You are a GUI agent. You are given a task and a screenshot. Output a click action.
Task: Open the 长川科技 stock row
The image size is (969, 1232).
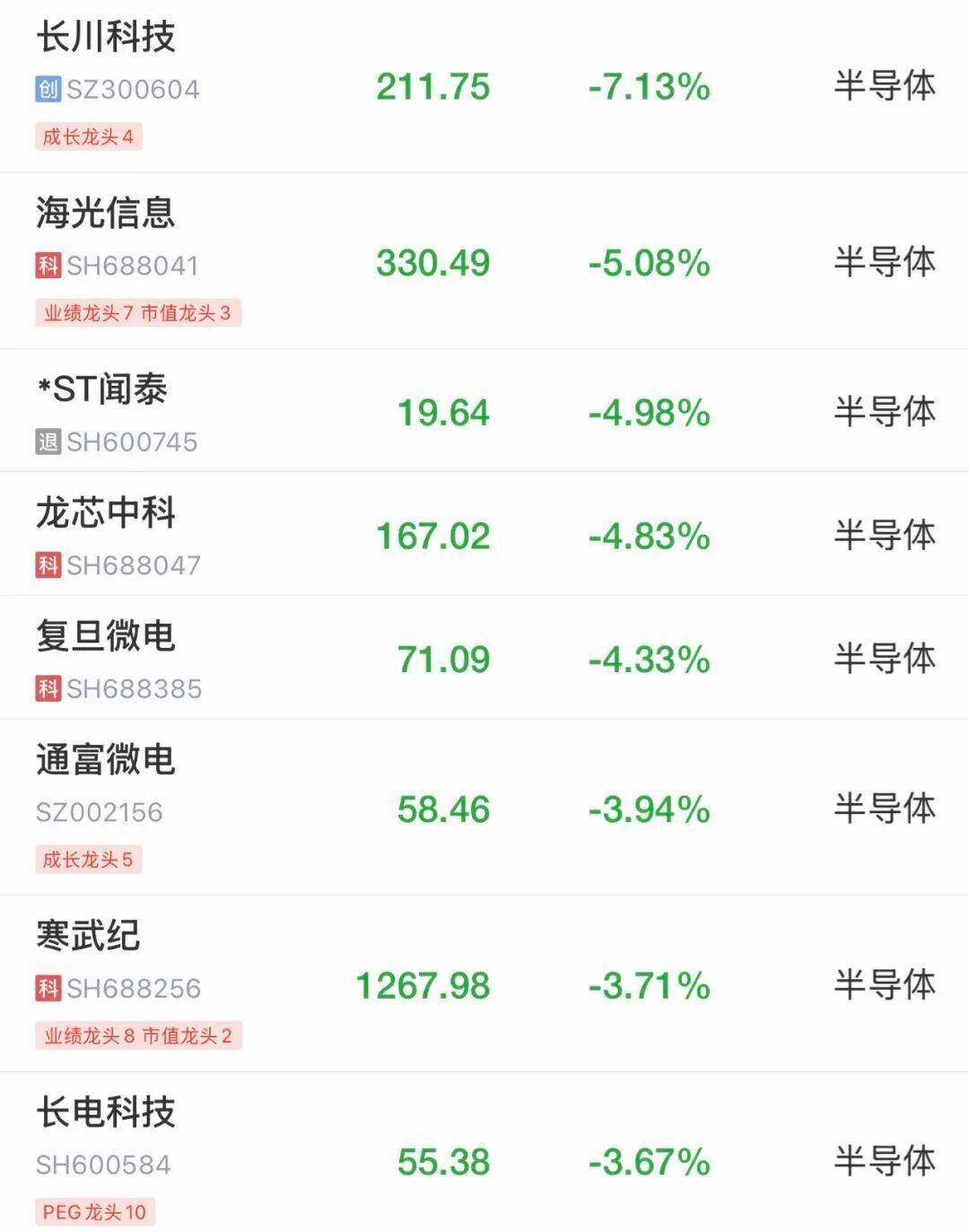pyautogui.click(x=484, y=86)
